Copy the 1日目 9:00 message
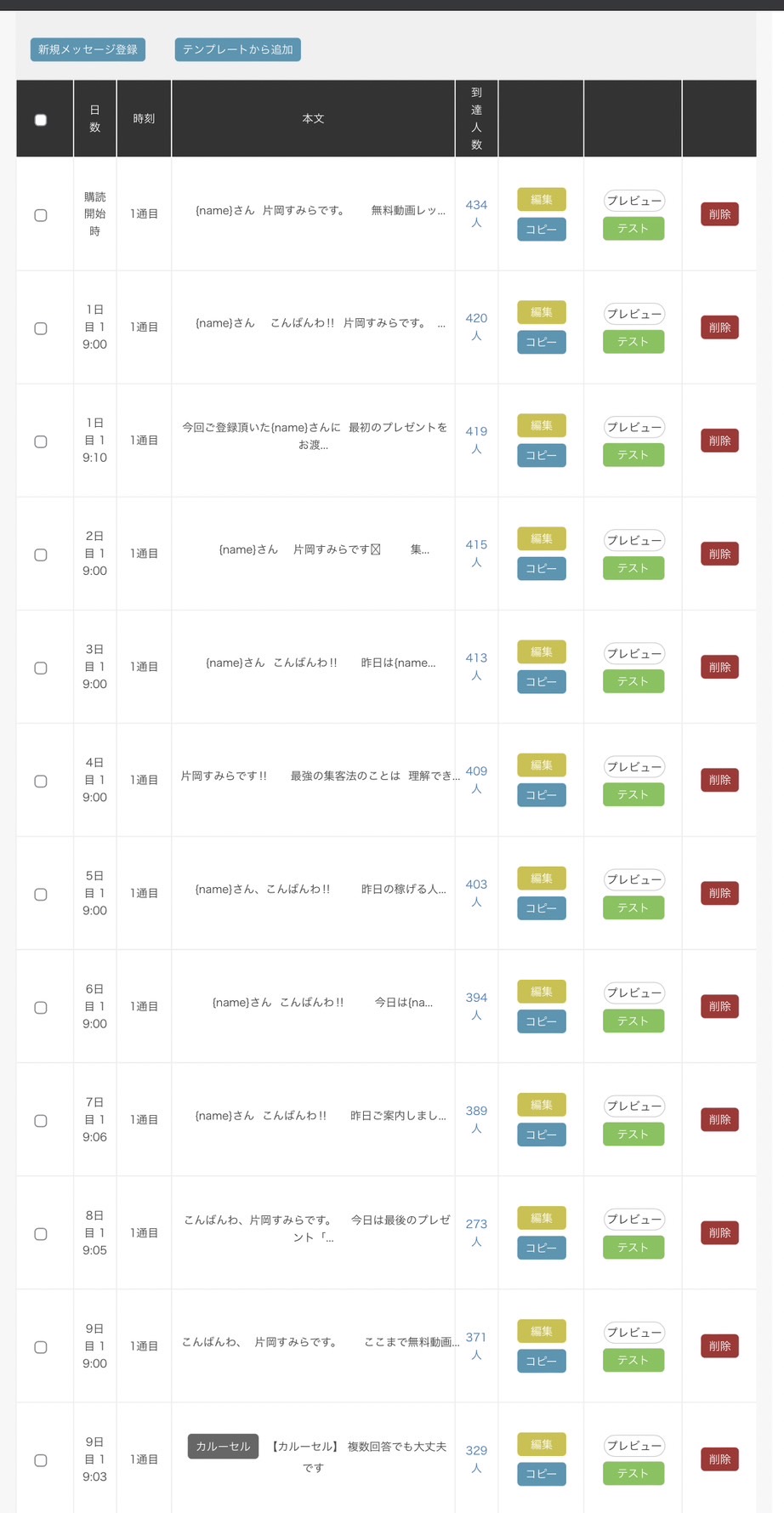Viewport: 784px width, 1513px height. click(x=542, y=342)
